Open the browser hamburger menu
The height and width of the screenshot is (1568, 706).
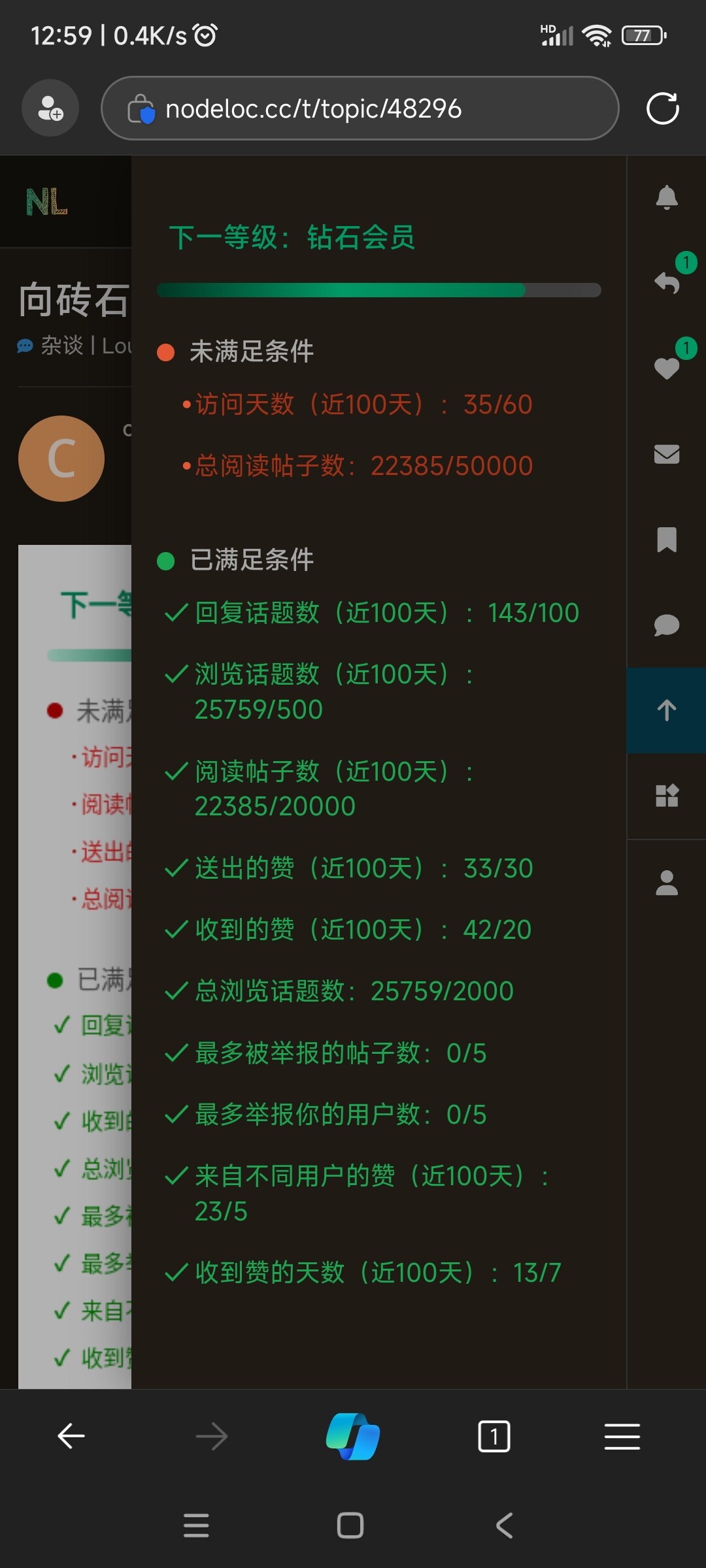[x=622, y=1436]
